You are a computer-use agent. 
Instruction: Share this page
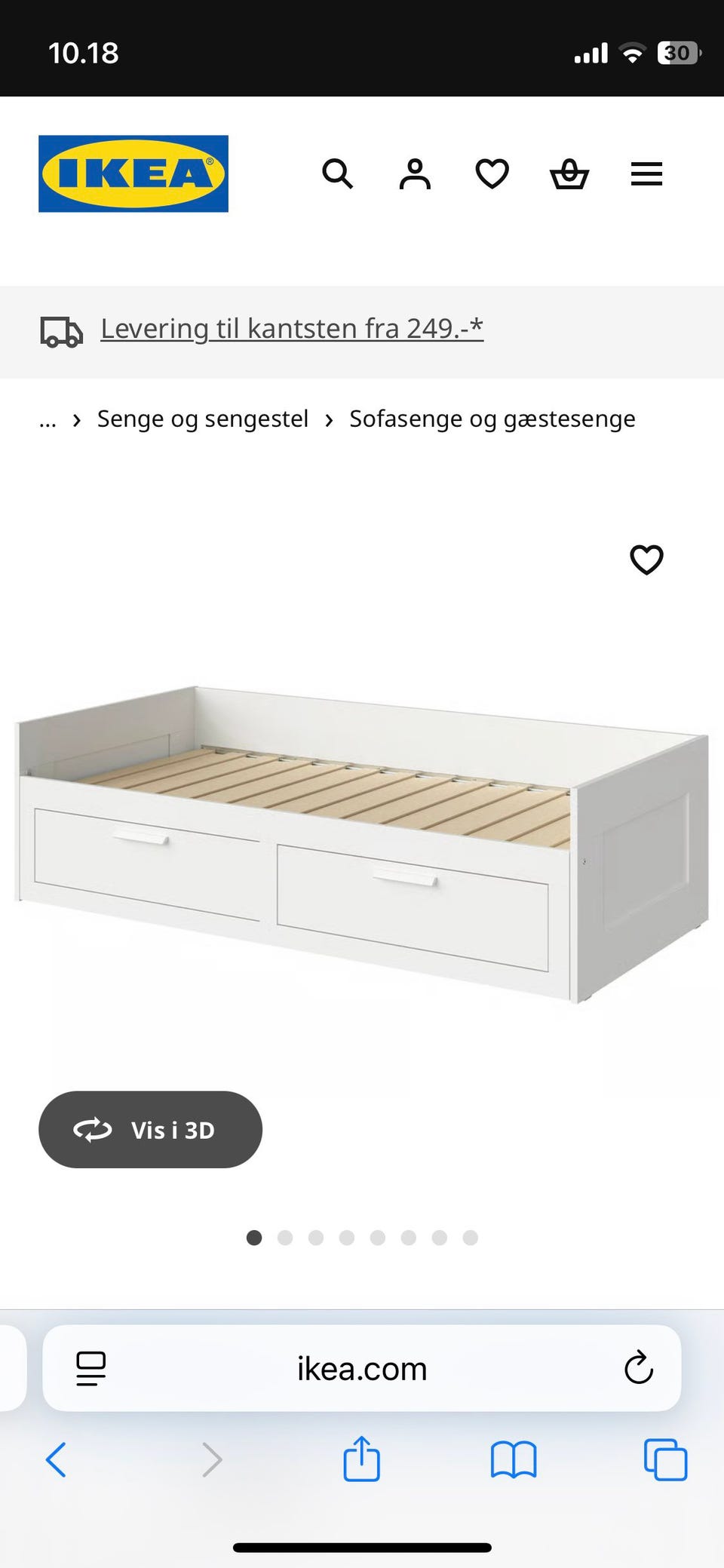tap(361, 1459)
